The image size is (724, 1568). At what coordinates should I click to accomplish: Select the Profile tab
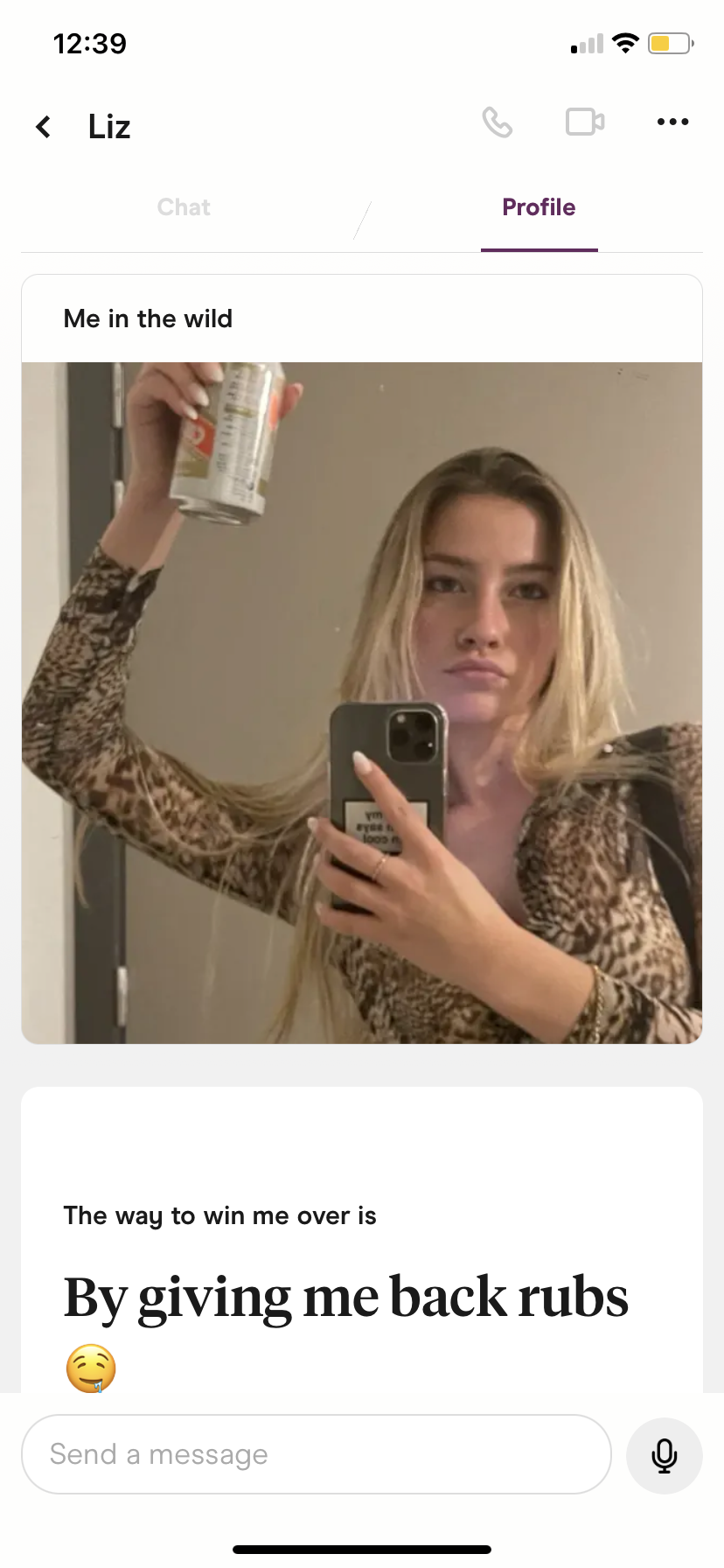(x=539, y=207)
